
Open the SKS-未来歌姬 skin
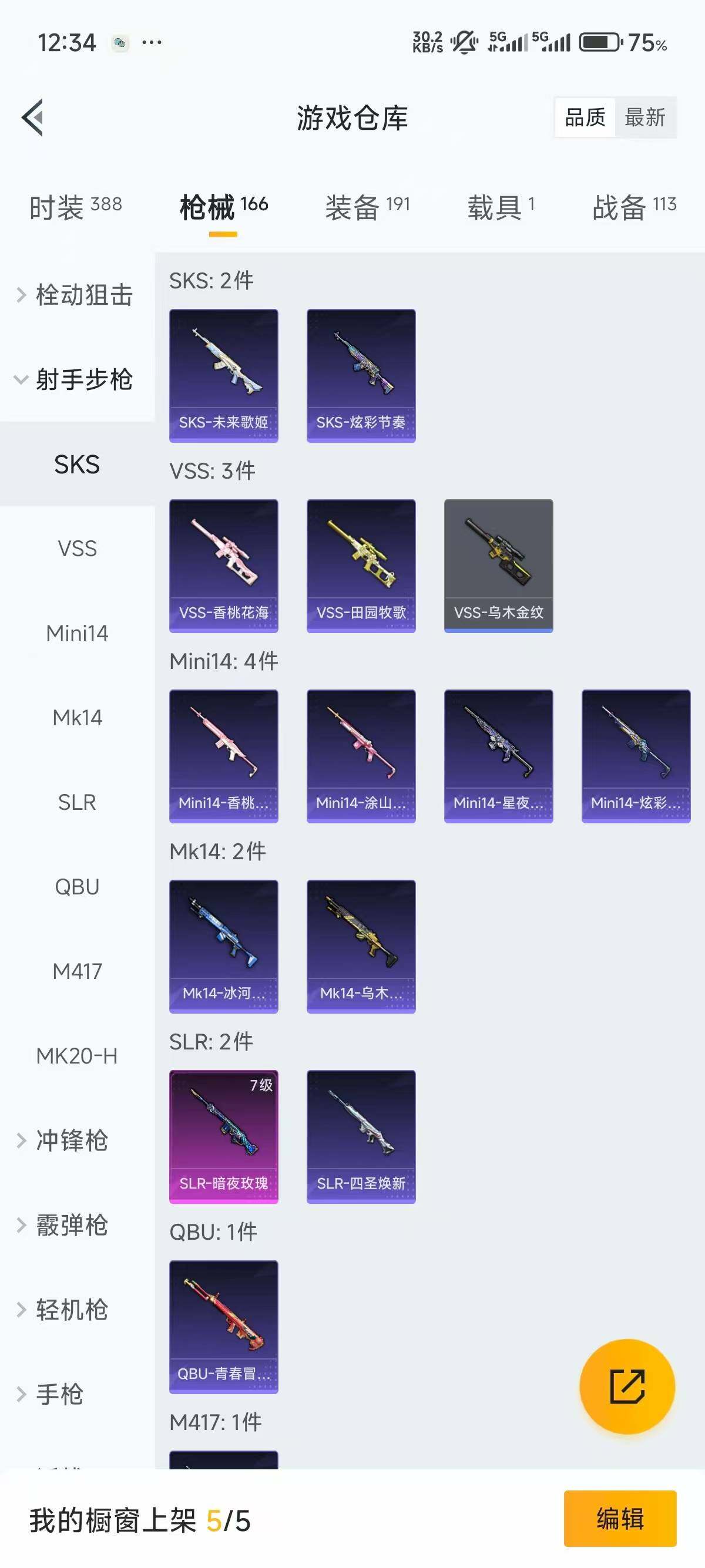(223, 375)
